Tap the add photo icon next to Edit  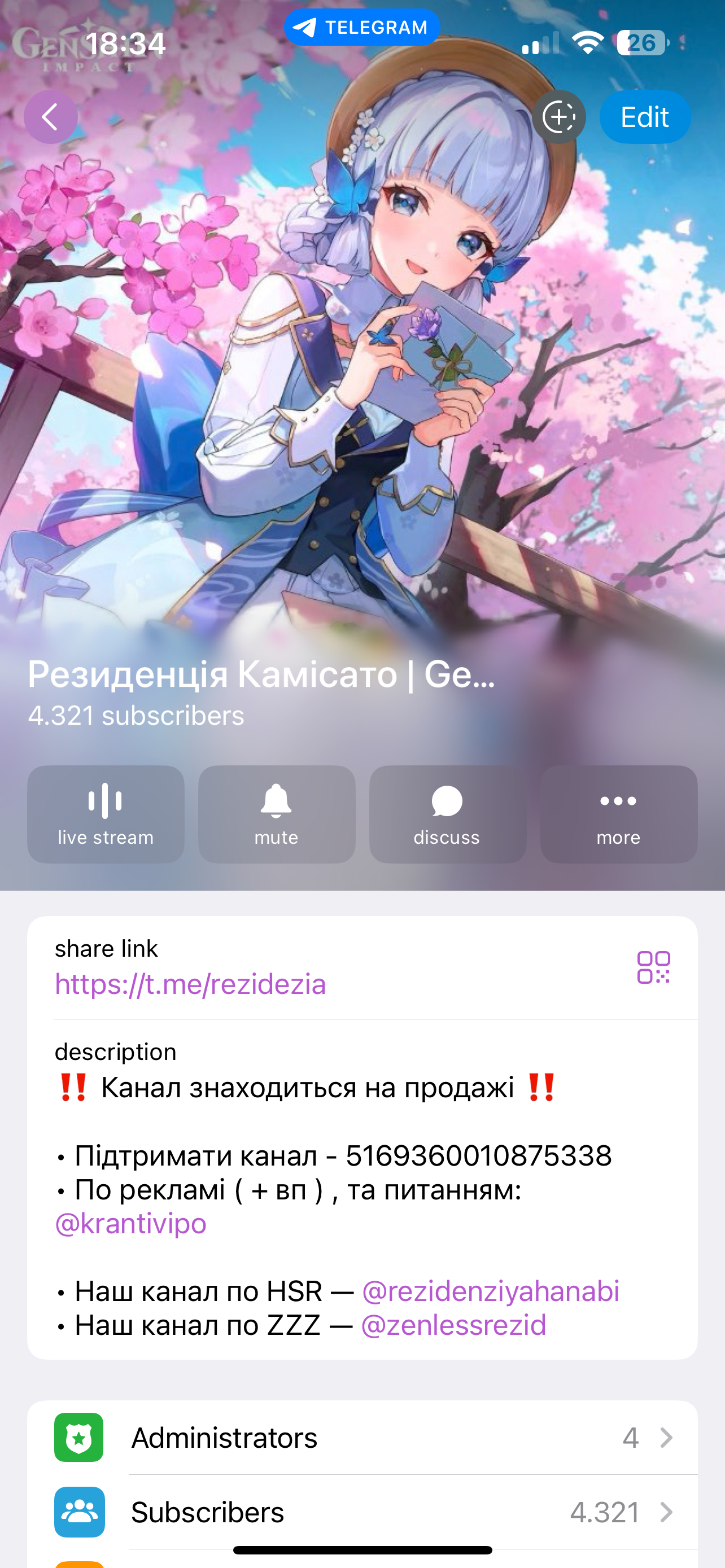tap(559, 117)
